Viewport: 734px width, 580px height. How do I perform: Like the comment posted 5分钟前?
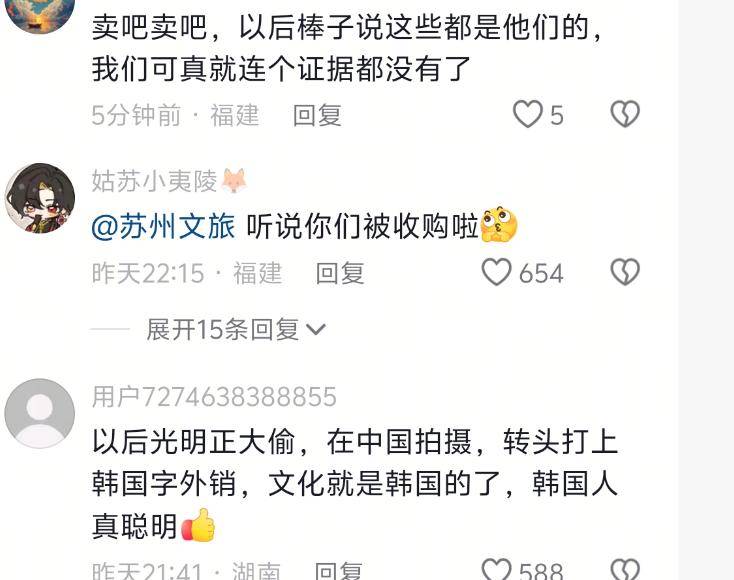[x=528, y=115]
